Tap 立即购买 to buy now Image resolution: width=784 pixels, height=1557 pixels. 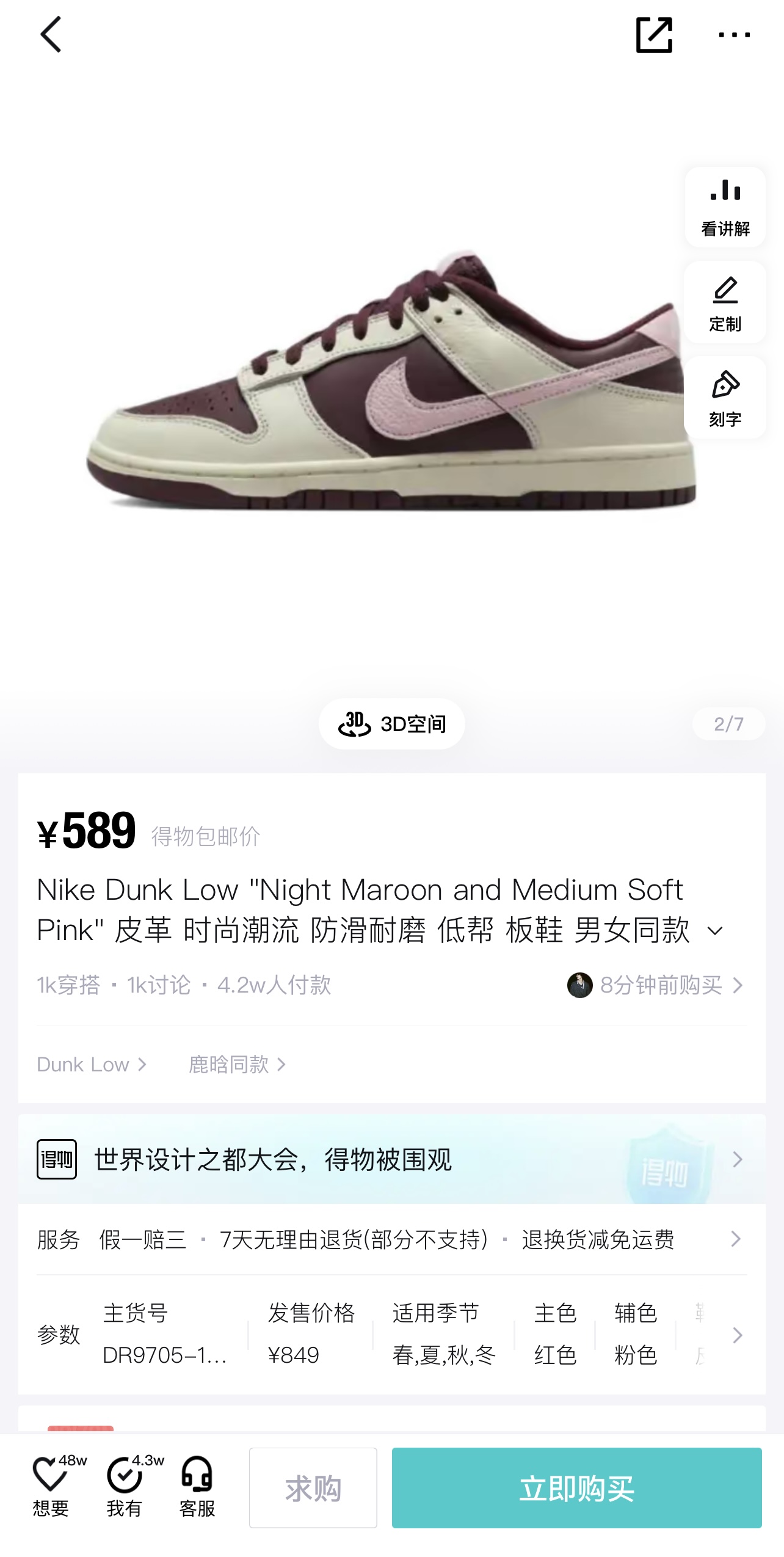pos(577,1488)
